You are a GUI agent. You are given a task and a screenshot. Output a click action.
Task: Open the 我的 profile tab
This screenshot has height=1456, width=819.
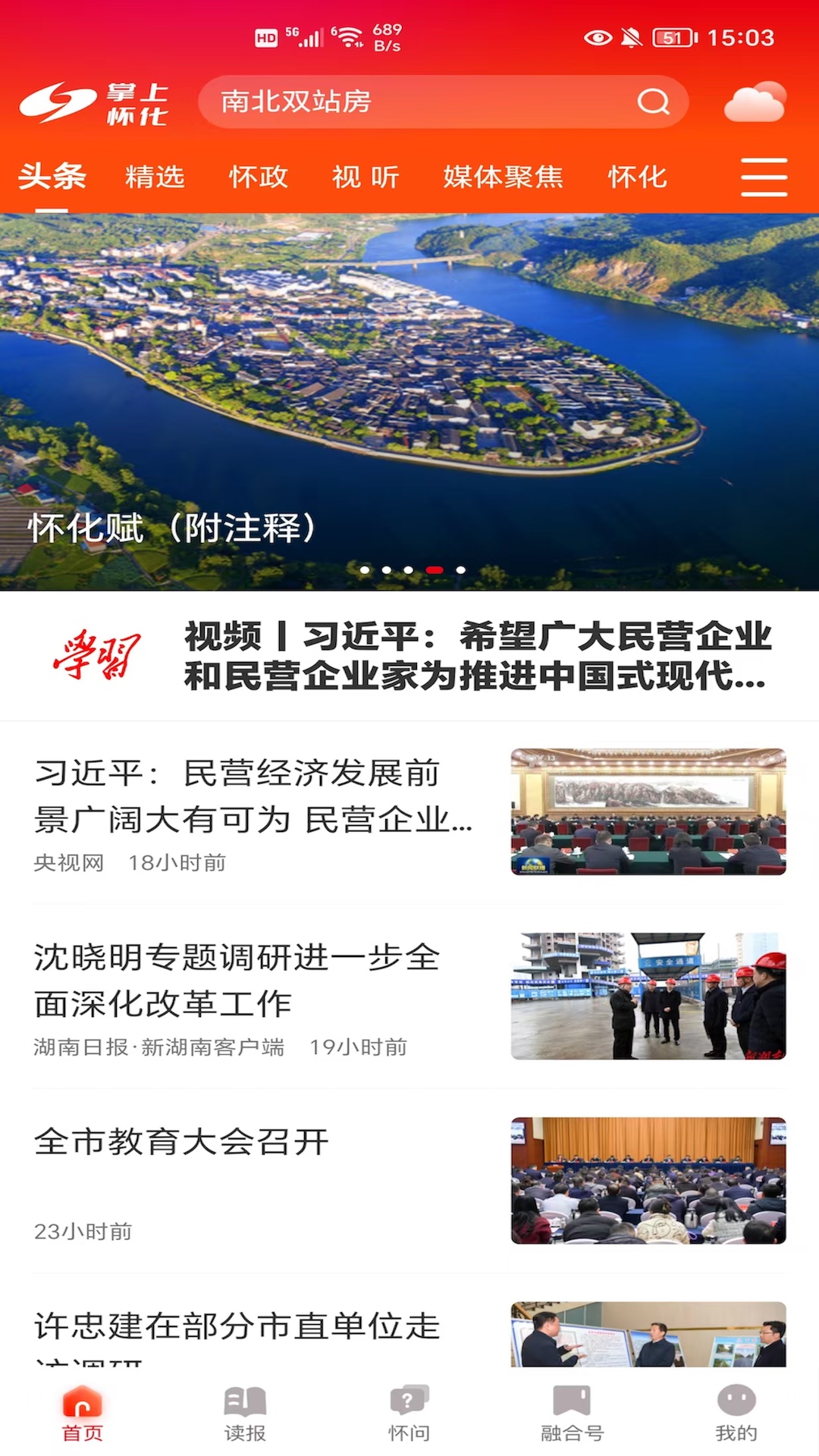click(x=736, y=1414)
